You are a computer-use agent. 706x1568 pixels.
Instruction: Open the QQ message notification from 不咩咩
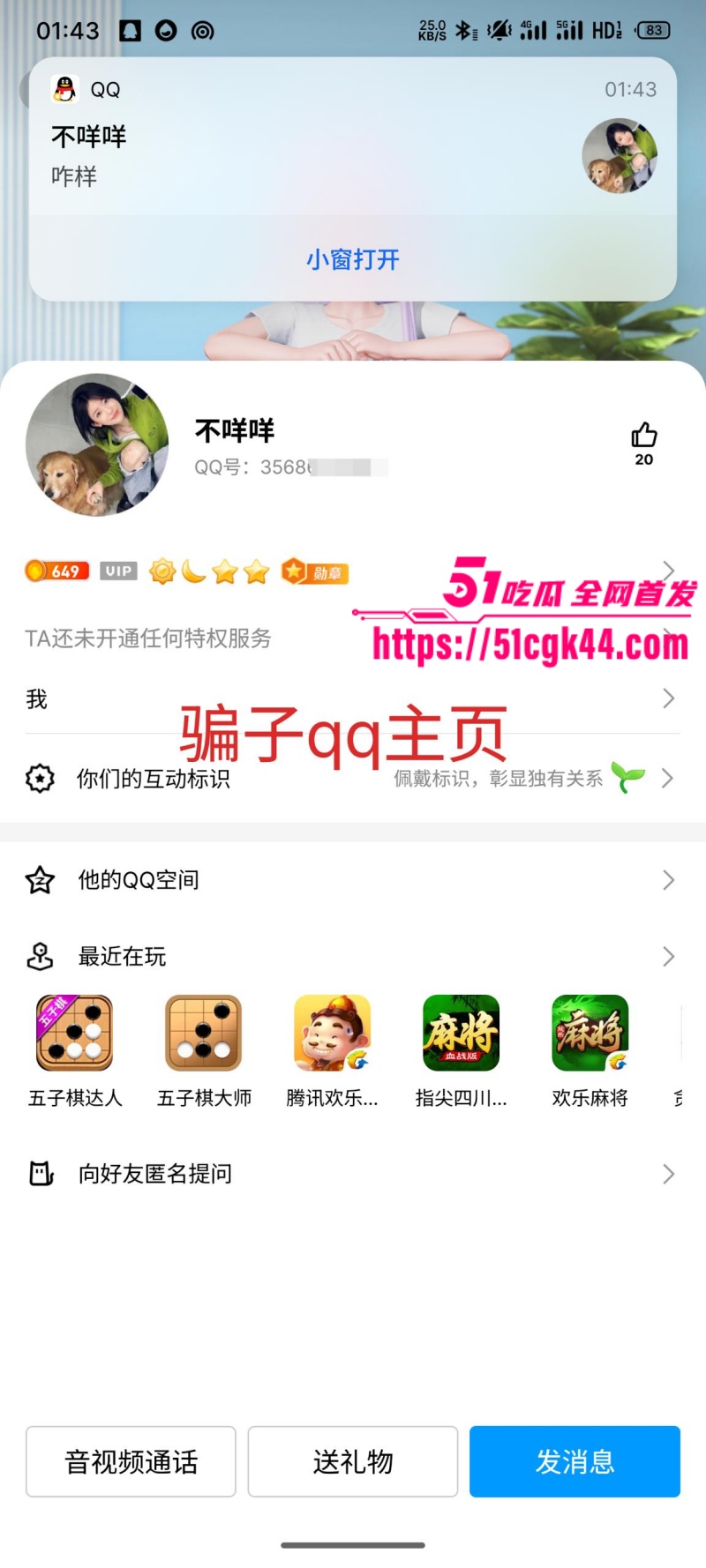pyautogui.click(x=309, y=150)
